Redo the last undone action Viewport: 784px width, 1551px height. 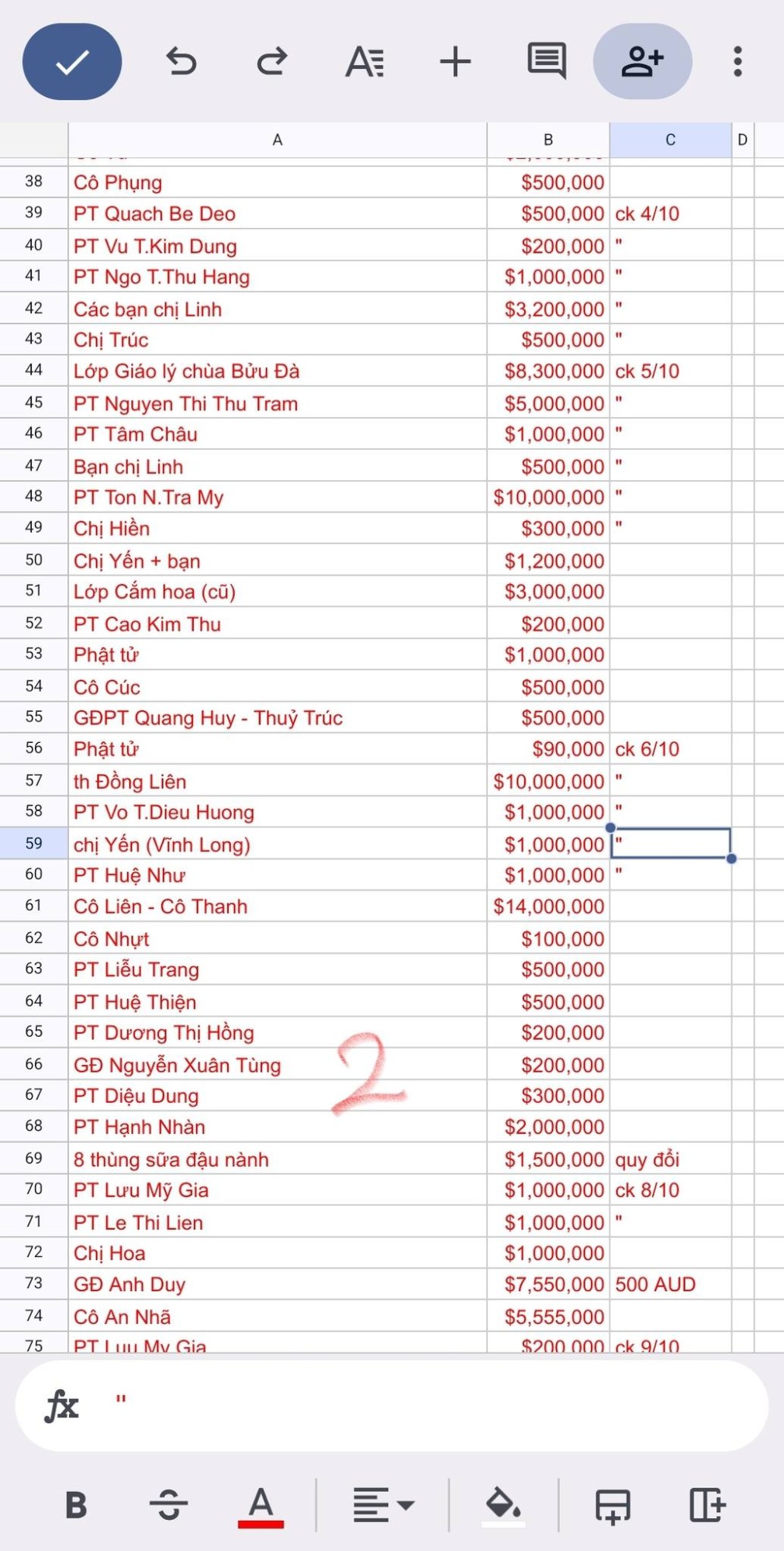[271, 62]
